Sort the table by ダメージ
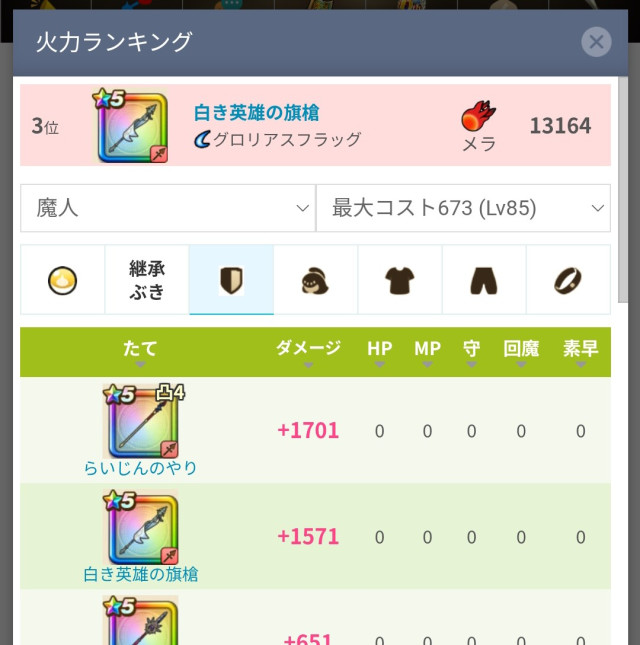This screenshot has height=645, width=640. click(308, 351)
